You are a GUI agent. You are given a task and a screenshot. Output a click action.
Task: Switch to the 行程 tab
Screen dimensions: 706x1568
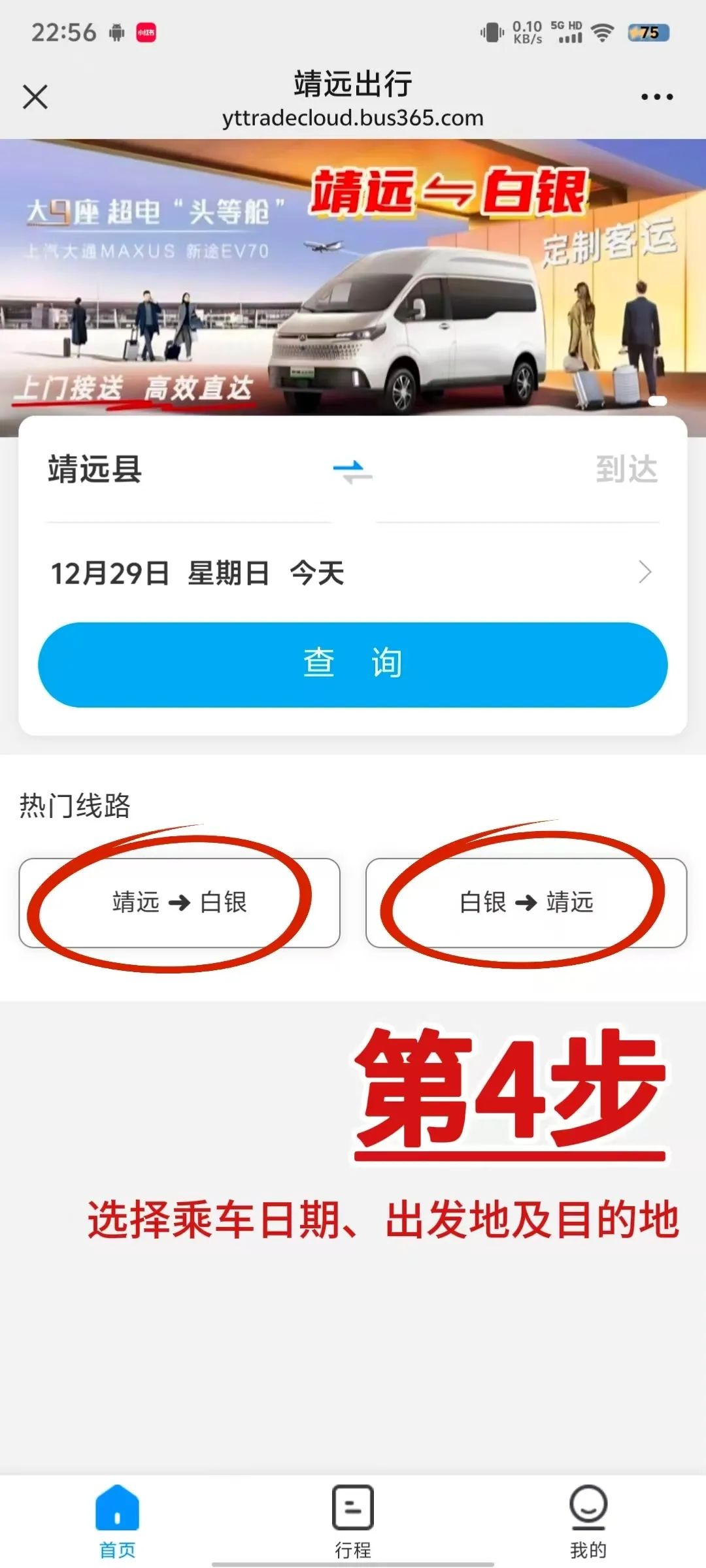tap(353, 1521)
